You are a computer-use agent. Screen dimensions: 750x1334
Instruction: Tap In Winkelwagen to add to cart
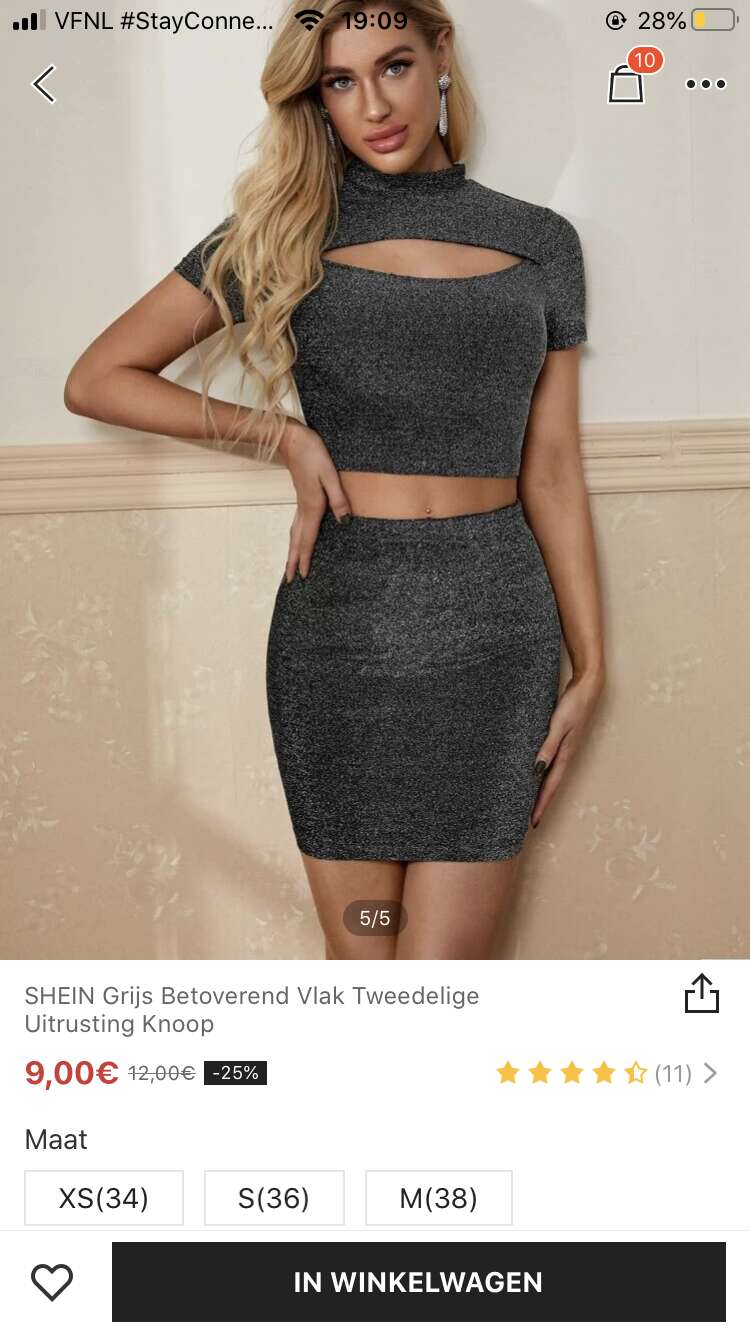[x=419, y=1282]
